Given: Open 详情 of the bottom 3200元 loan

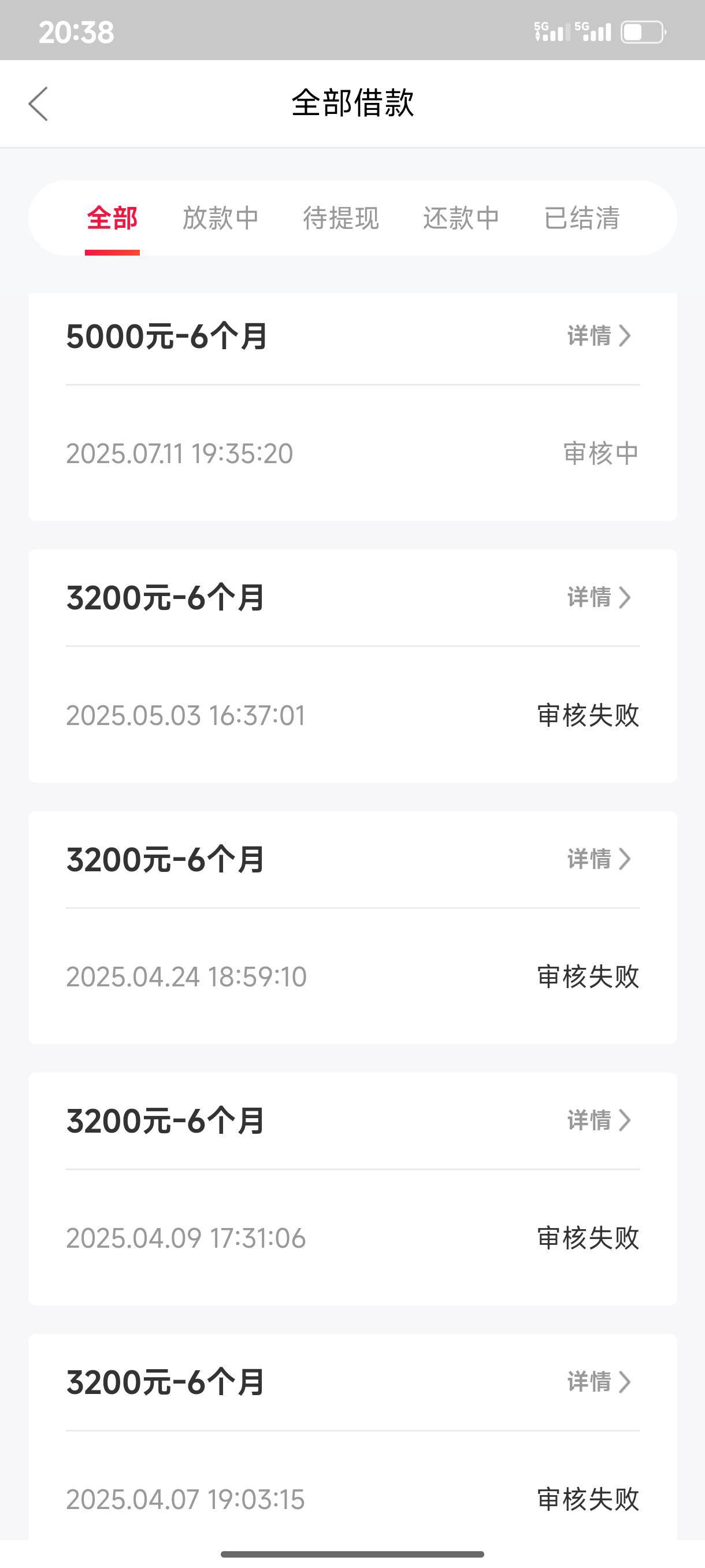Looking at the screenshot, I should (599, 1382).
